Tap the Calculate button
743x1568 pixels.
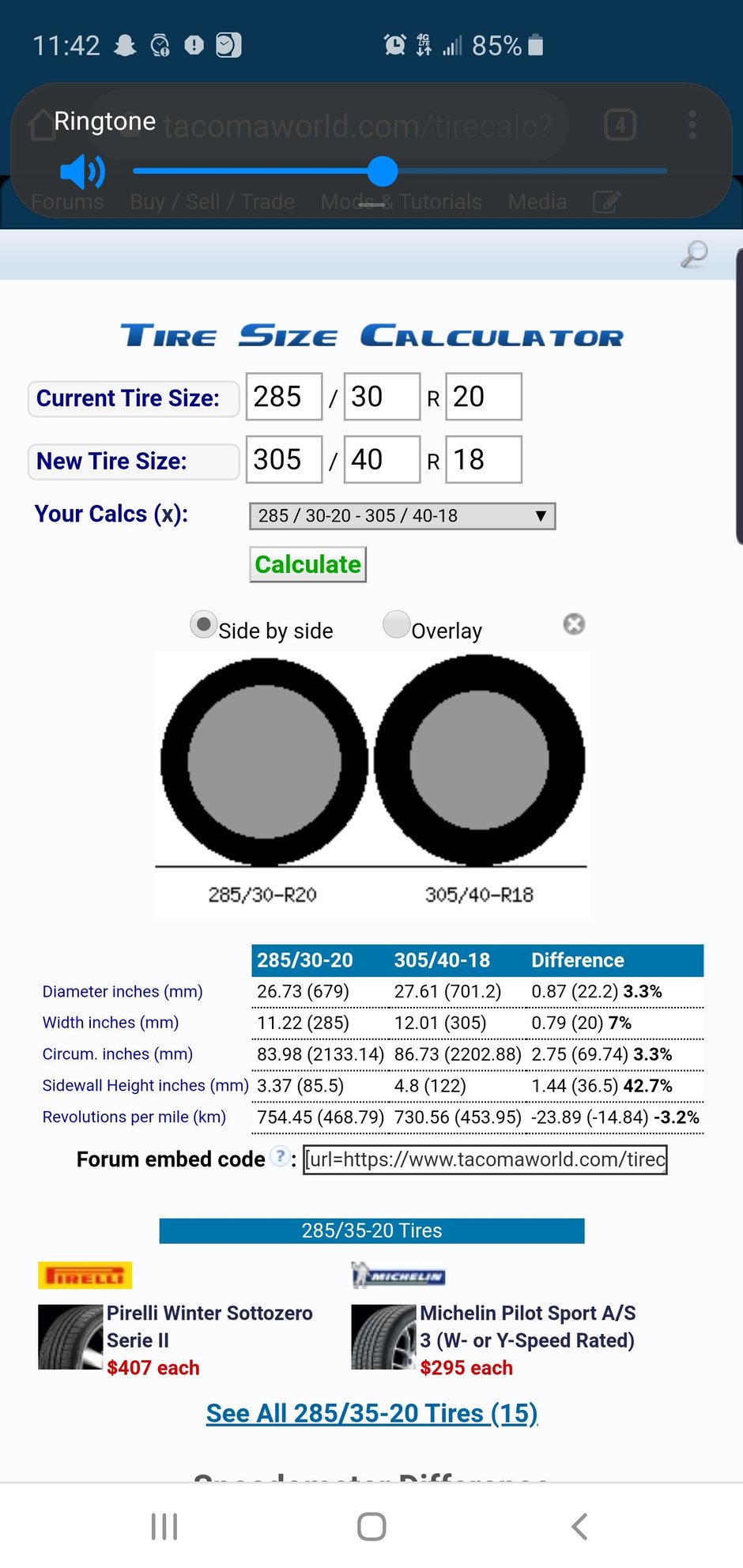[x=307, y=564]
